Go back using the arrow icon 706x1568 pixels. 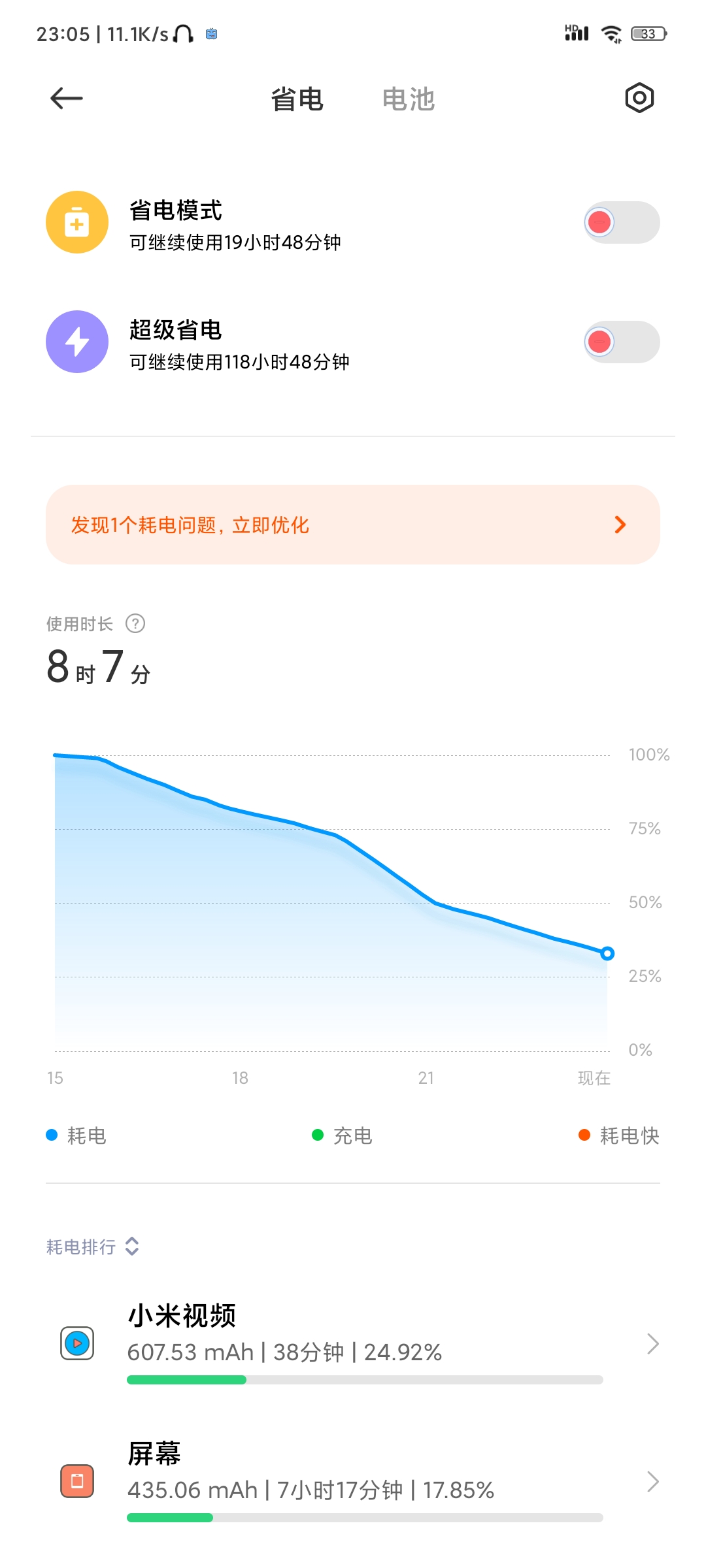tap(67, 99)
